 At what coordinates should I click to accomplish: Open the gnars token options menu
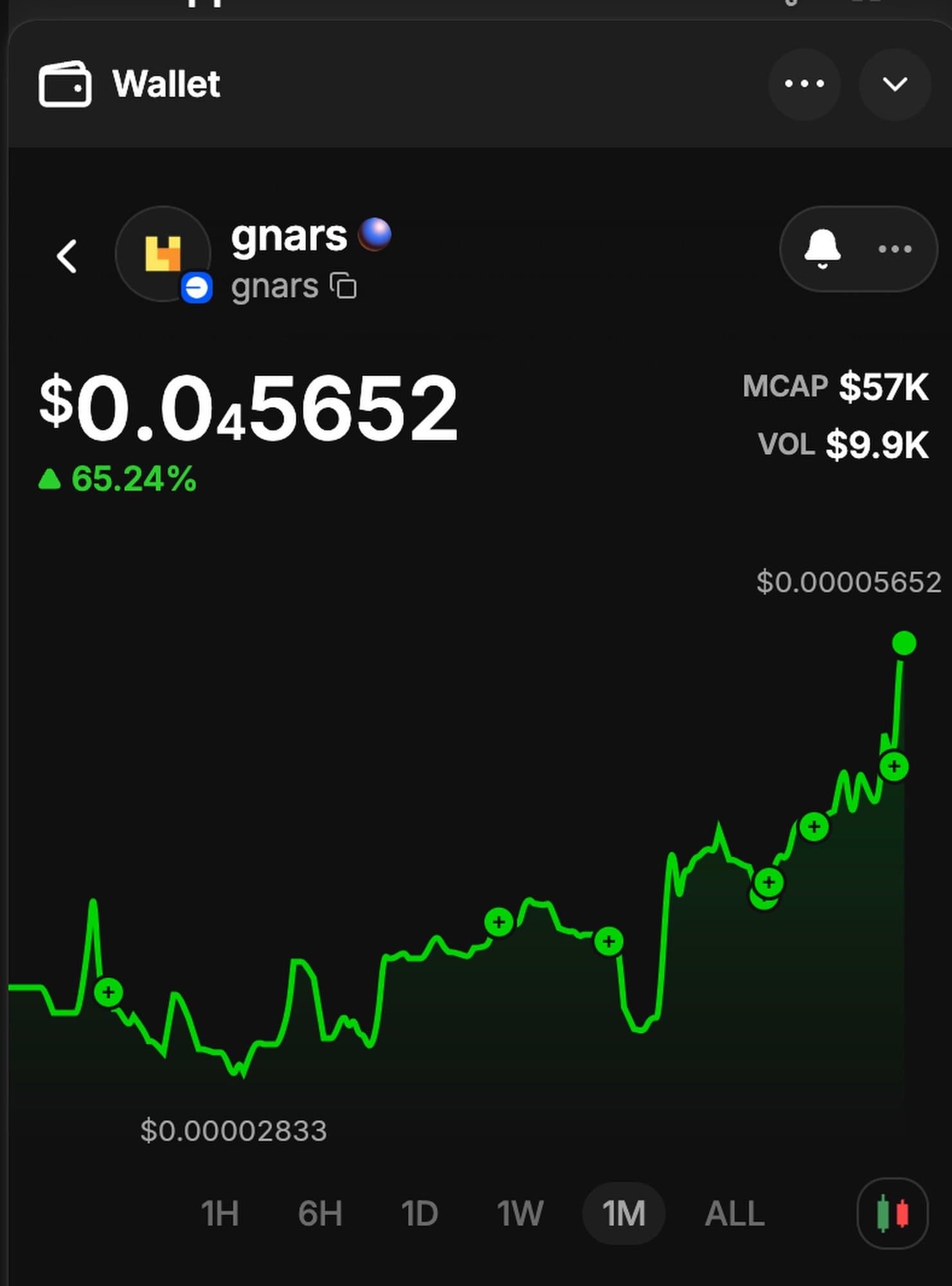pos(895,249)
